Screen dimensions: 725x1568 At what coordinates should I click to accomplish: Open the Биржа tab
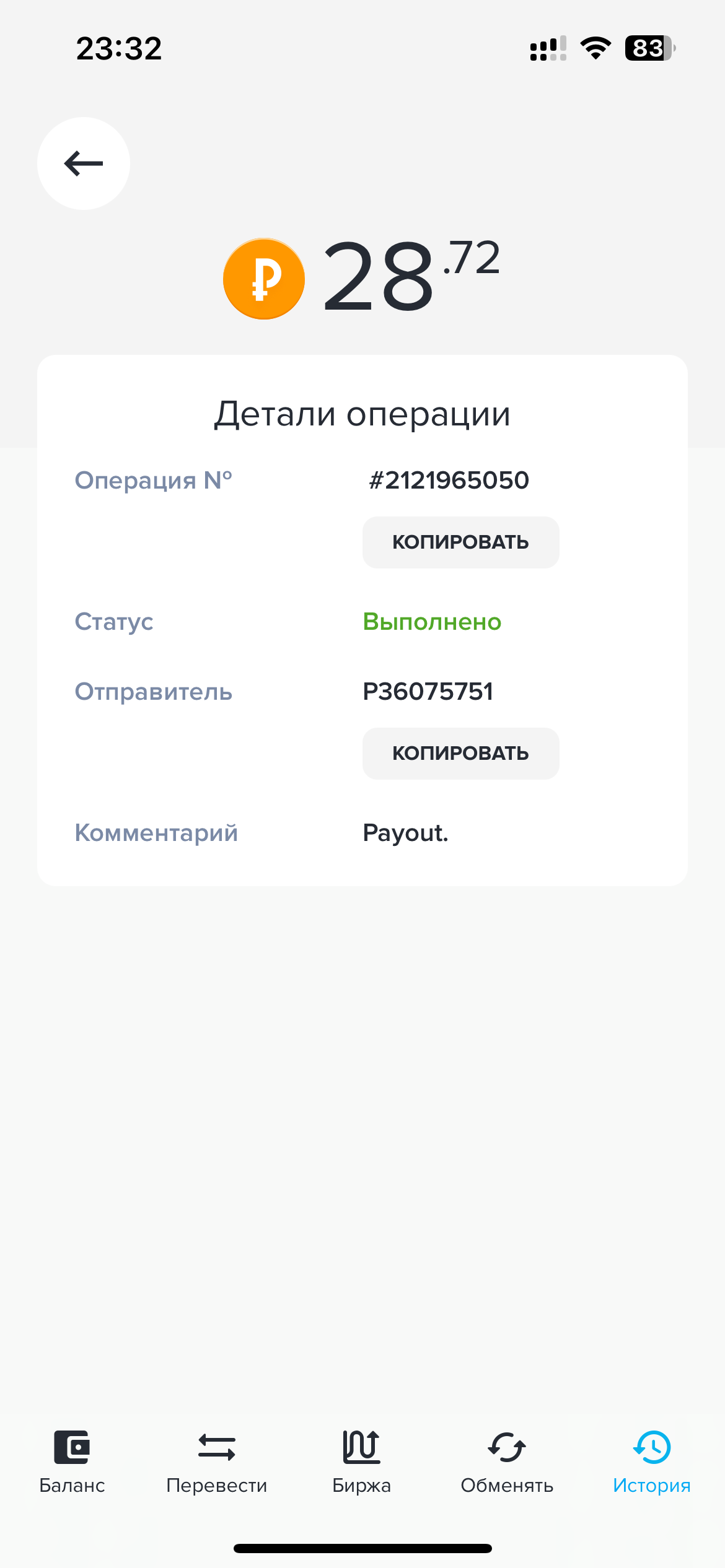click(361, 1461)
